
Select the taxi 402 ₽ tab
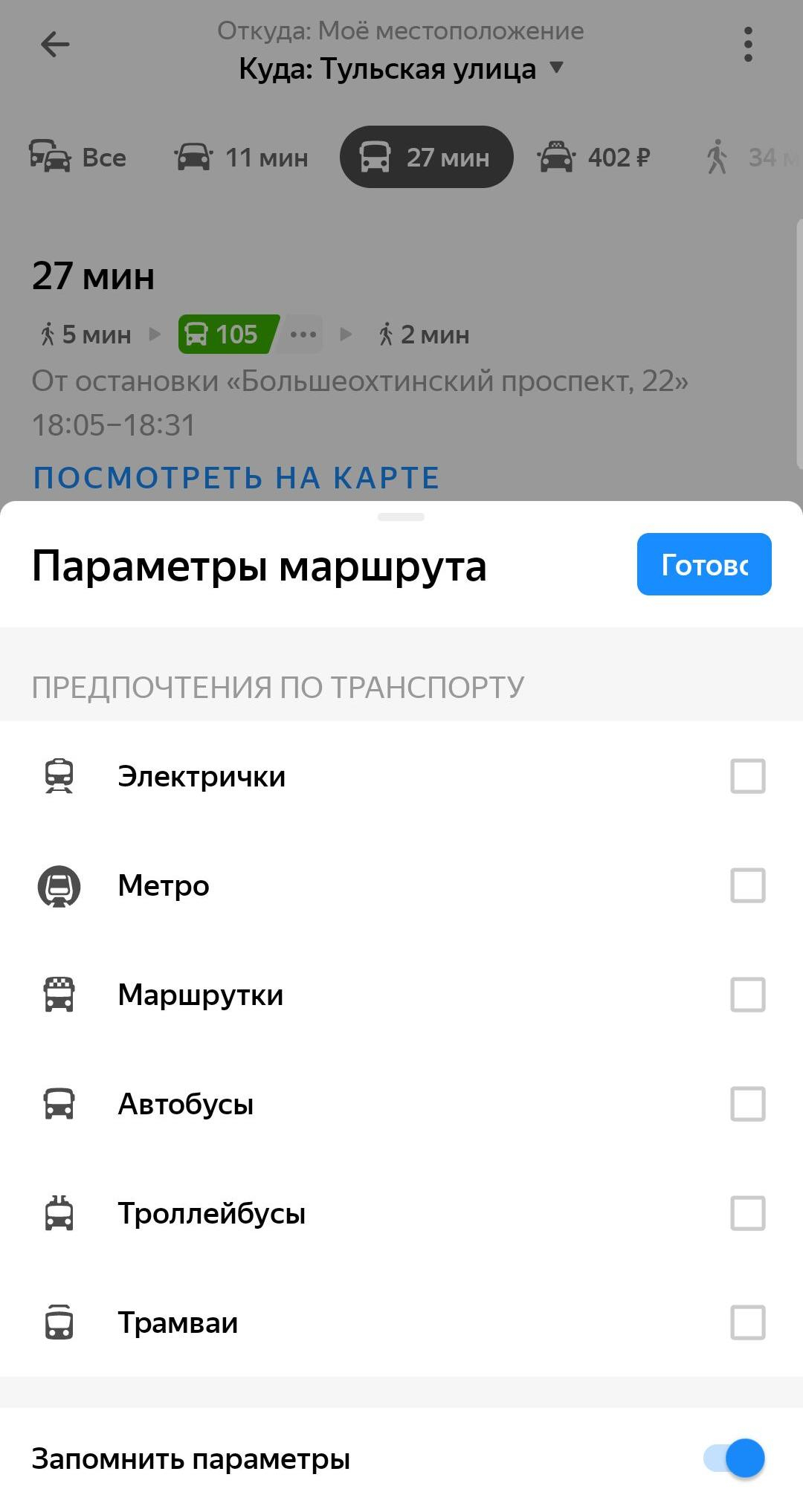tap(593, 157)
